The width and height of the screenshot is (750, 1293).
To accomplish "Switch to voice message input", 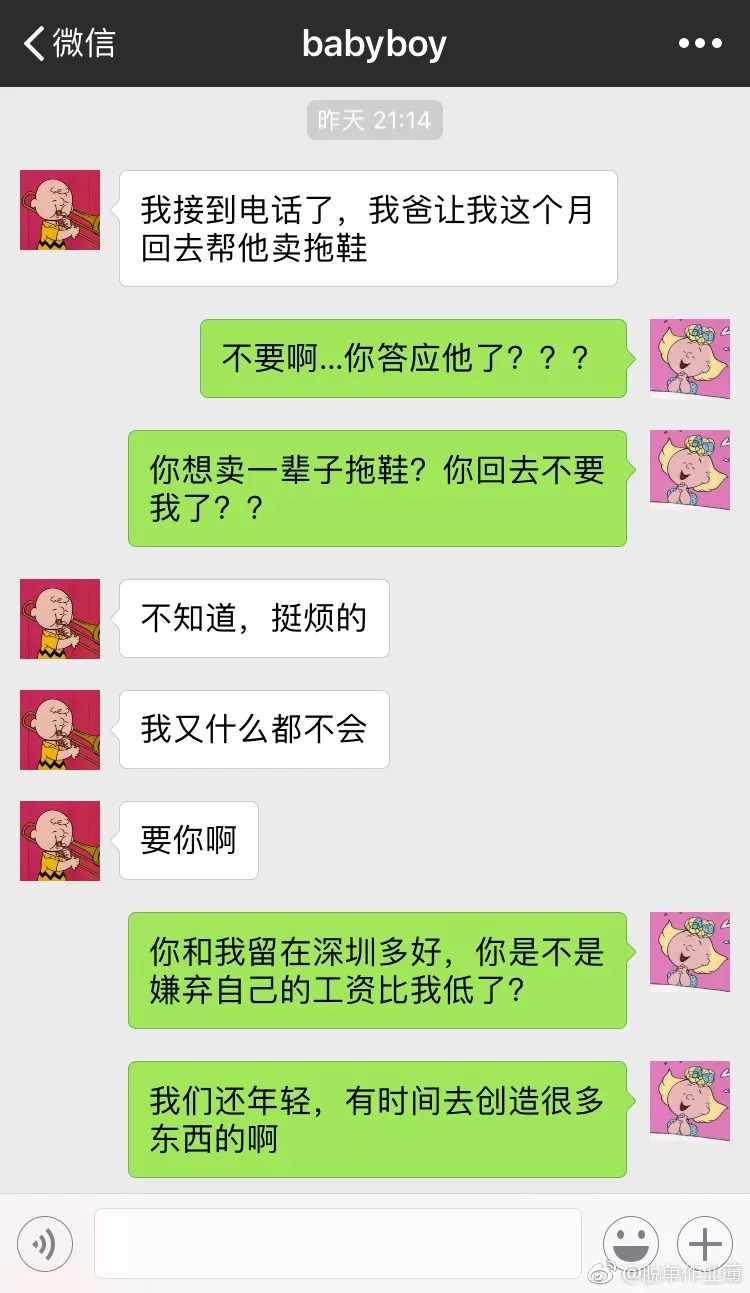I will click(x=45, y=1243).
